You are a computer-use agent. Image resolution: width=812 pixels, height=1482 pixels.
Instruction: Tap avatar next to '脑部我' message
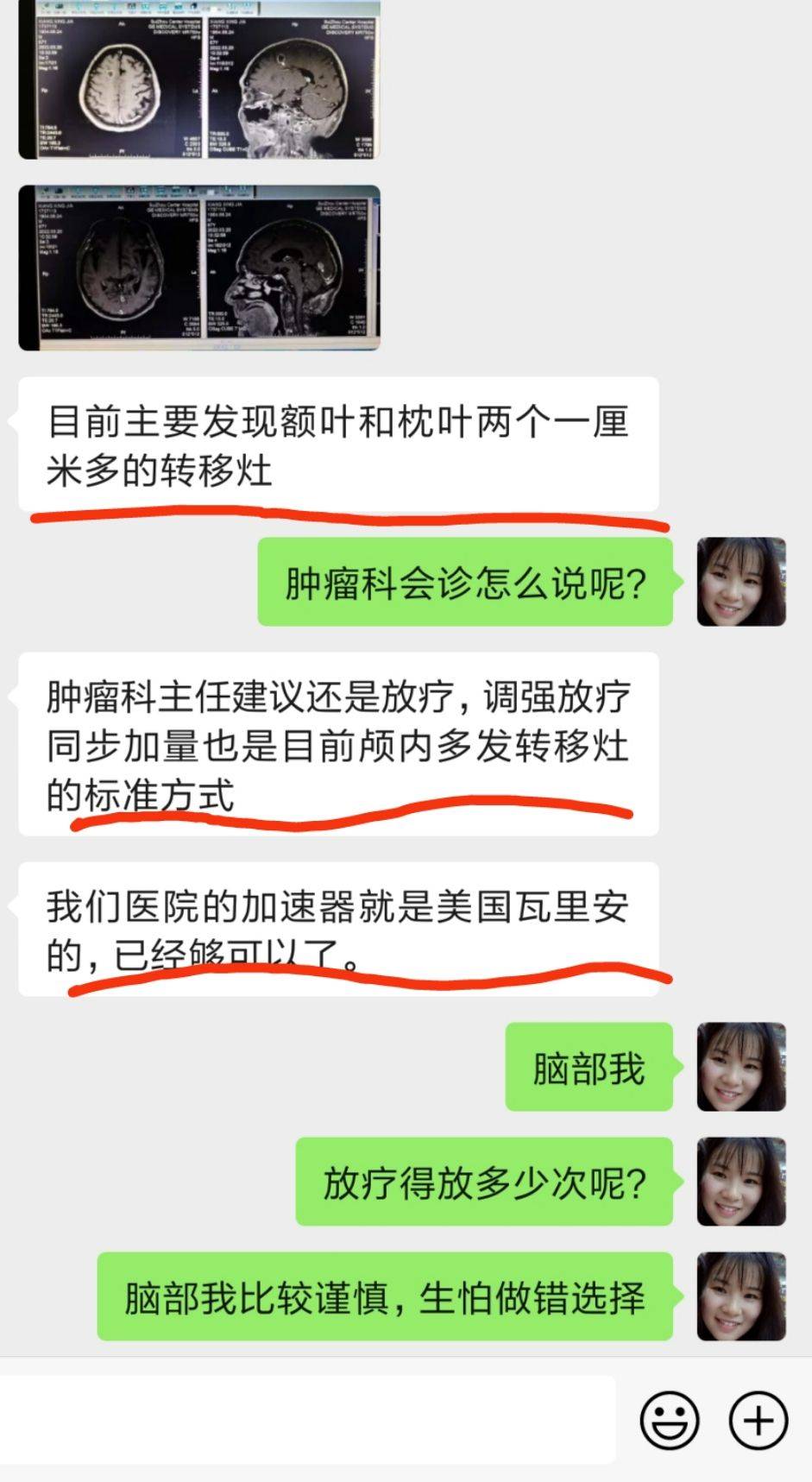point(740,1068)
